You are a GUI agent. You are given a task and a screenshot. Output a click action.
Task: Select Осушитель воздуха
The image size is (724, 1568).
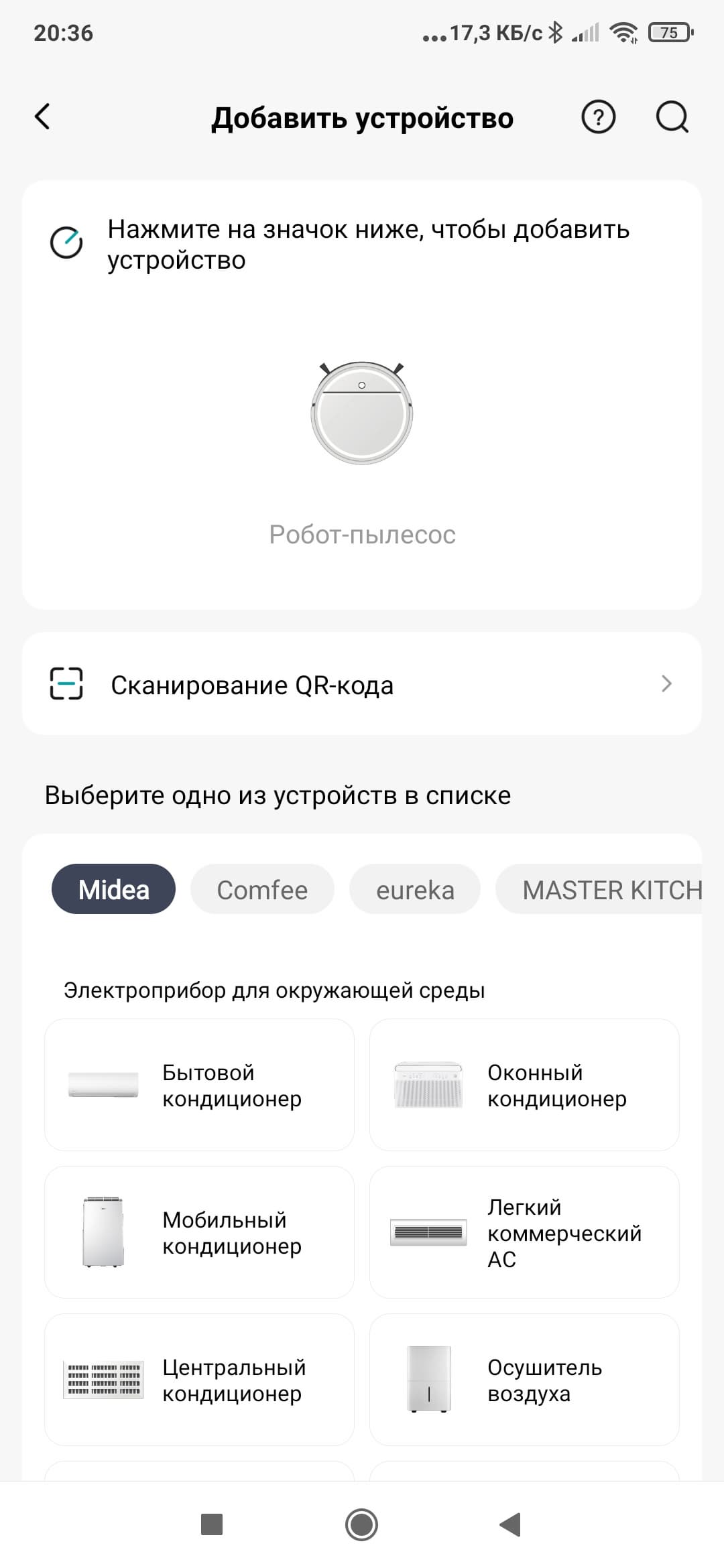(x=524, y=1380)
